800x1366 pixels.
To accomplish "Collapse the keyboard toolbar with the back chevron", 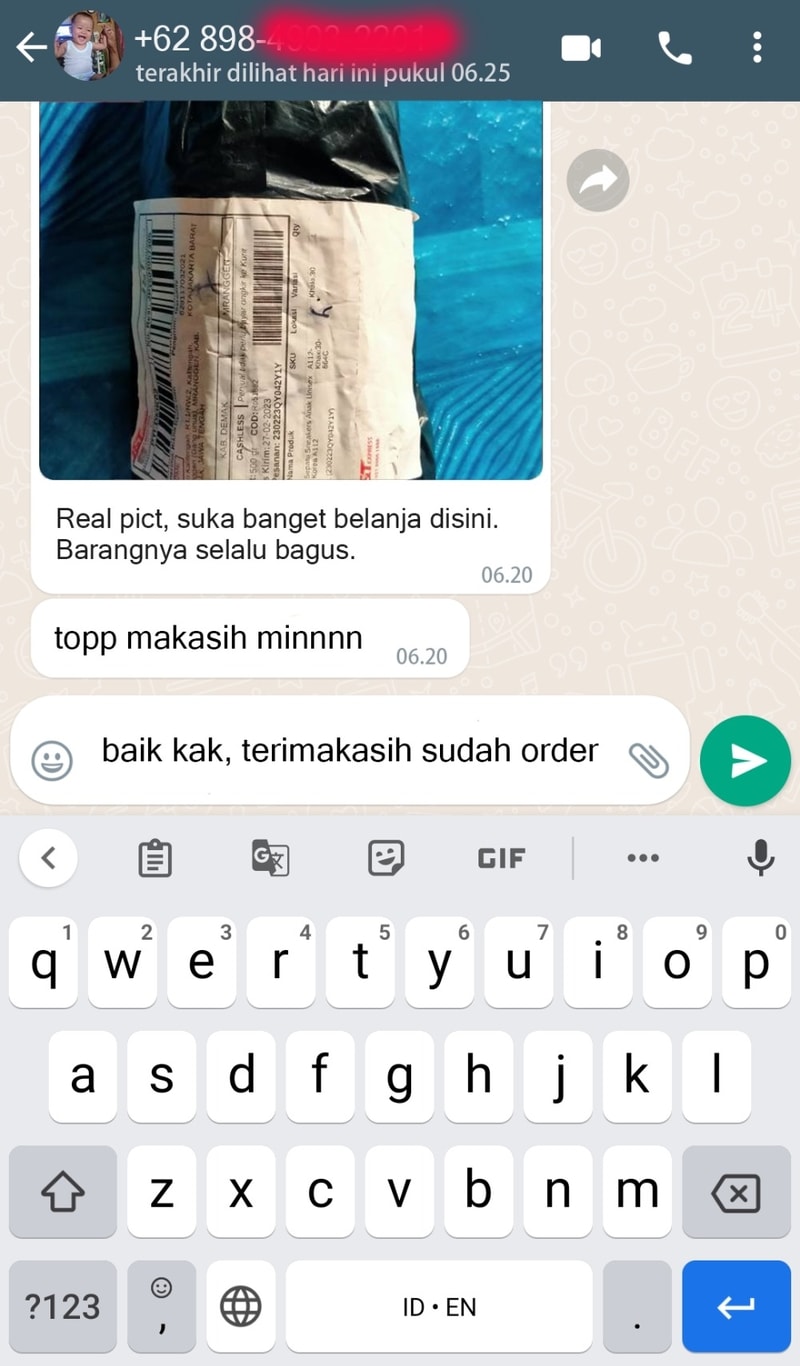I will 48,858.
